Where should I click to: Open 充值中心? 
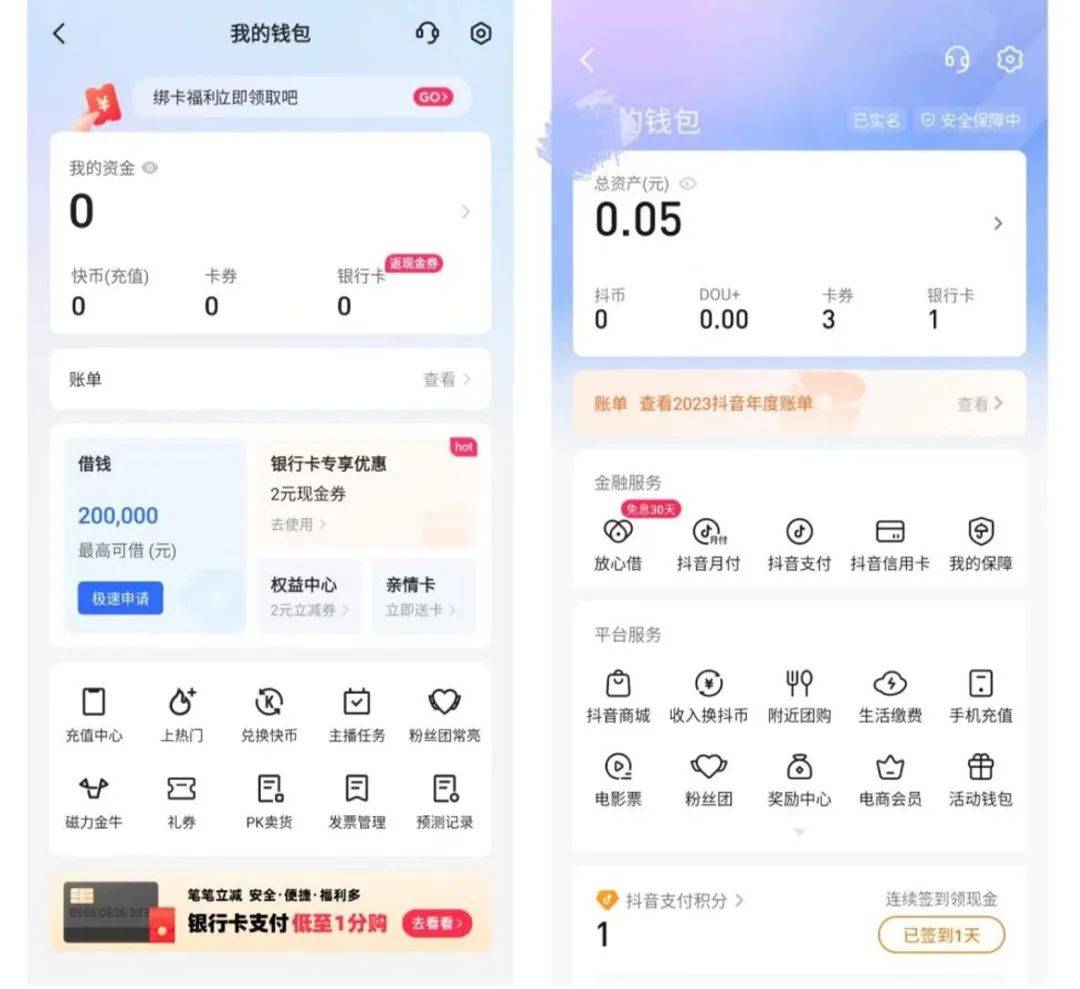coord(94,715)
